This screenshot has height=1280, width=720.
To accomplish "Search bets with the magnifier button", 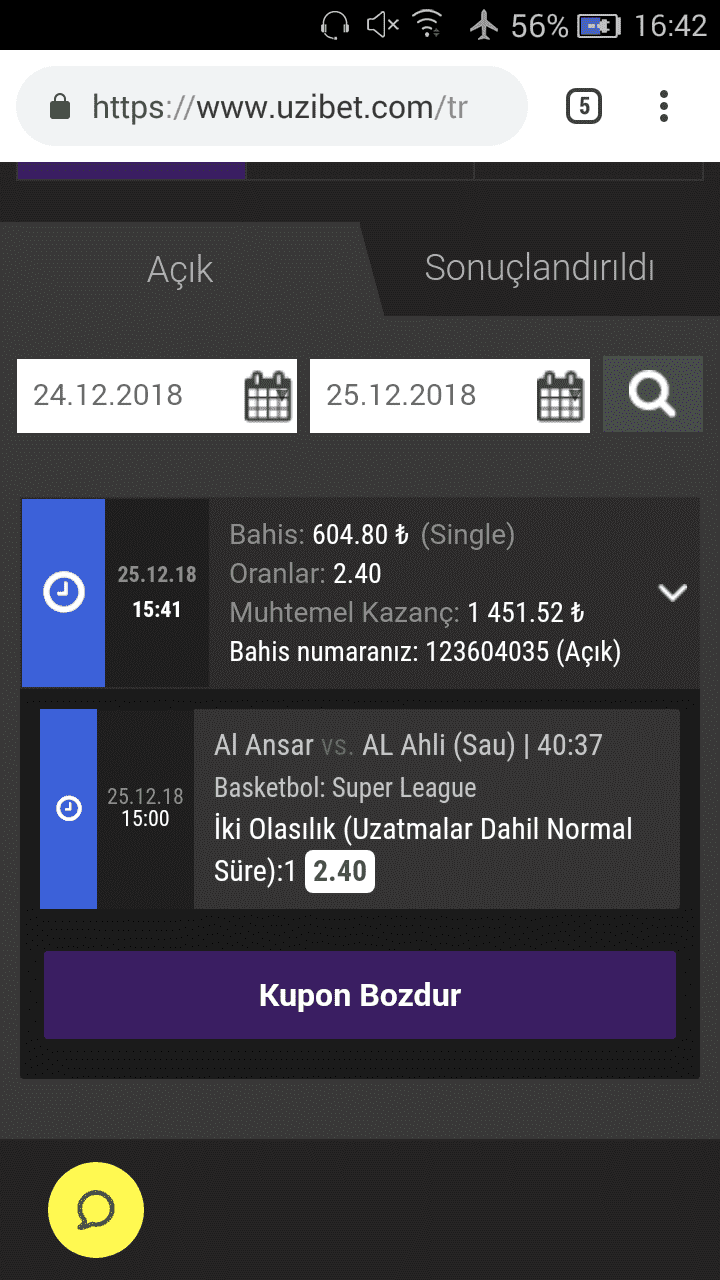I will [652, 395].
